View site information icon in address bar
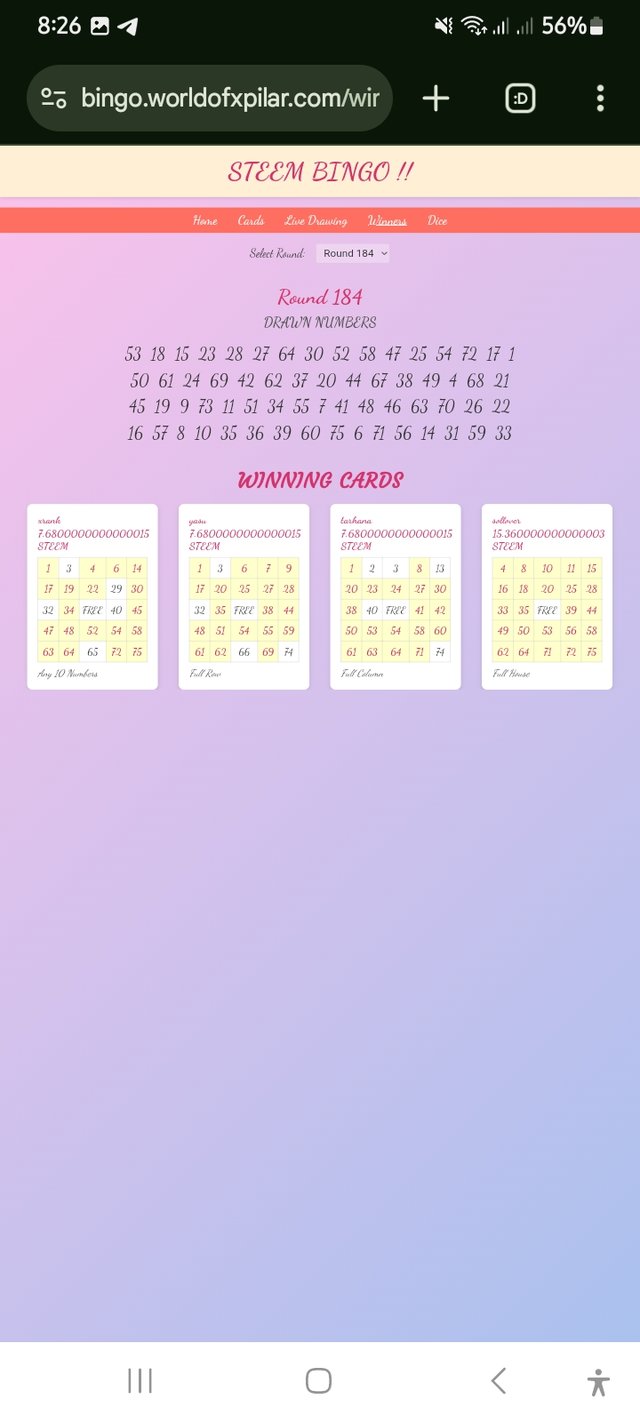This screenshot has width=640, height=1422. pos(54,98)
